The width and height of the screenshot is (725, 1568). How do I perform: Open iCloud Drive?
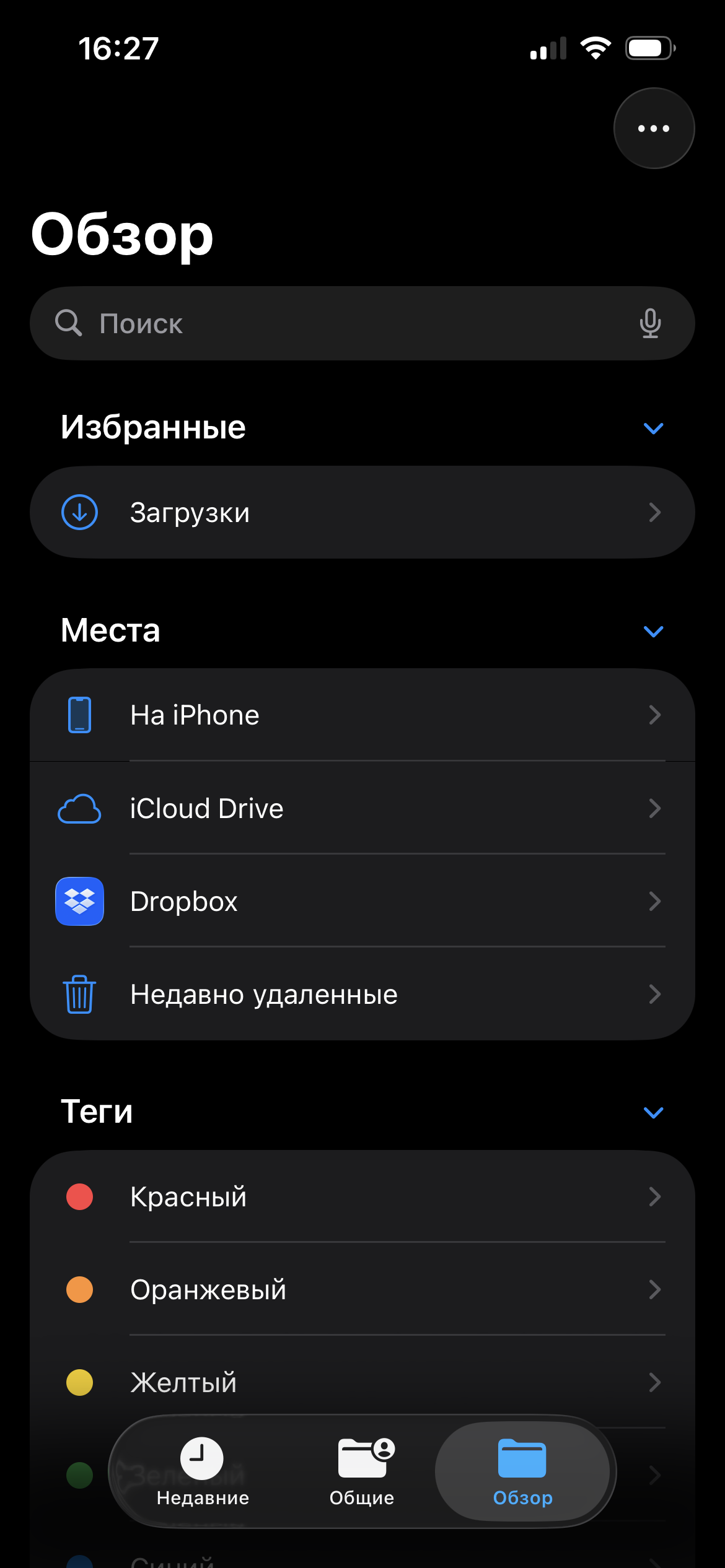(362, 808)
